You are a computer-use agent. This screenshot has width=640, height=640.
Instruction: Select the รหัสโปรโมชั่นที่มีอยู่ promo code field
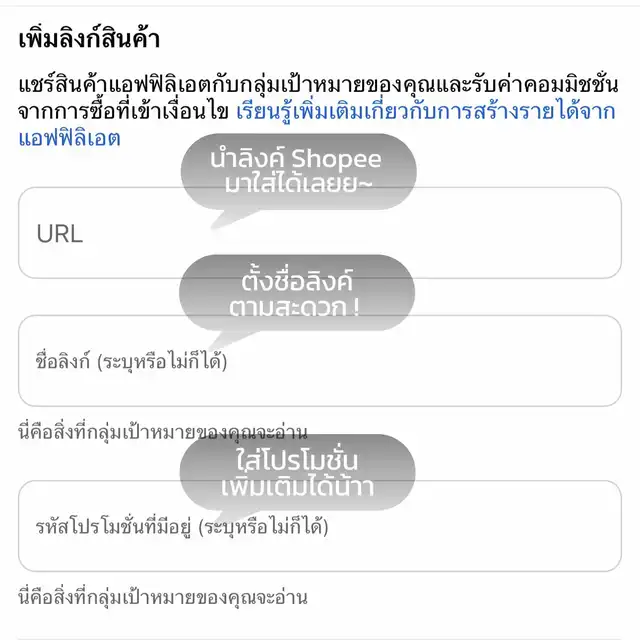pyautogui.click(x=320, y=526)
